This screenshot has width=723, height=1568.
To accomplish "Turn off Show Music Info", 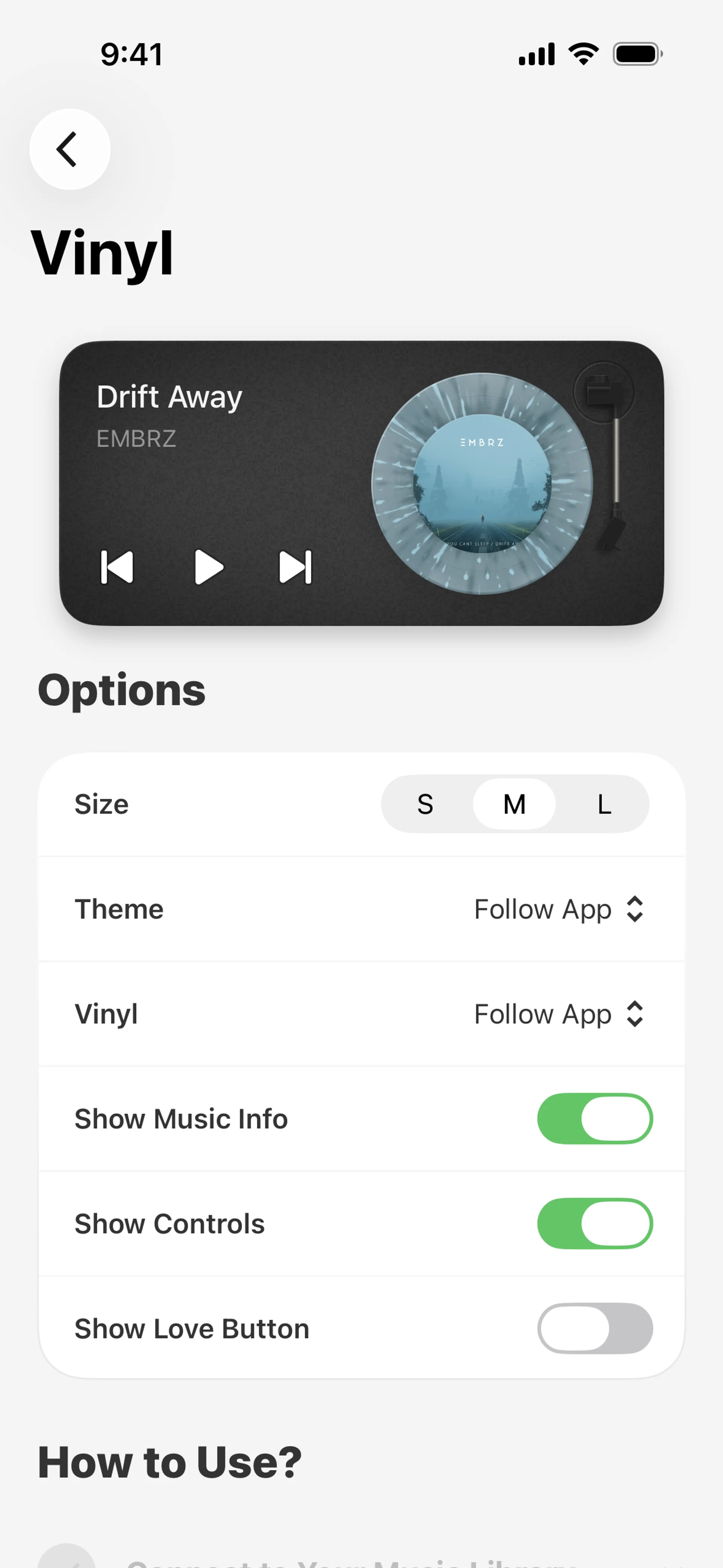I will 595,1119.
